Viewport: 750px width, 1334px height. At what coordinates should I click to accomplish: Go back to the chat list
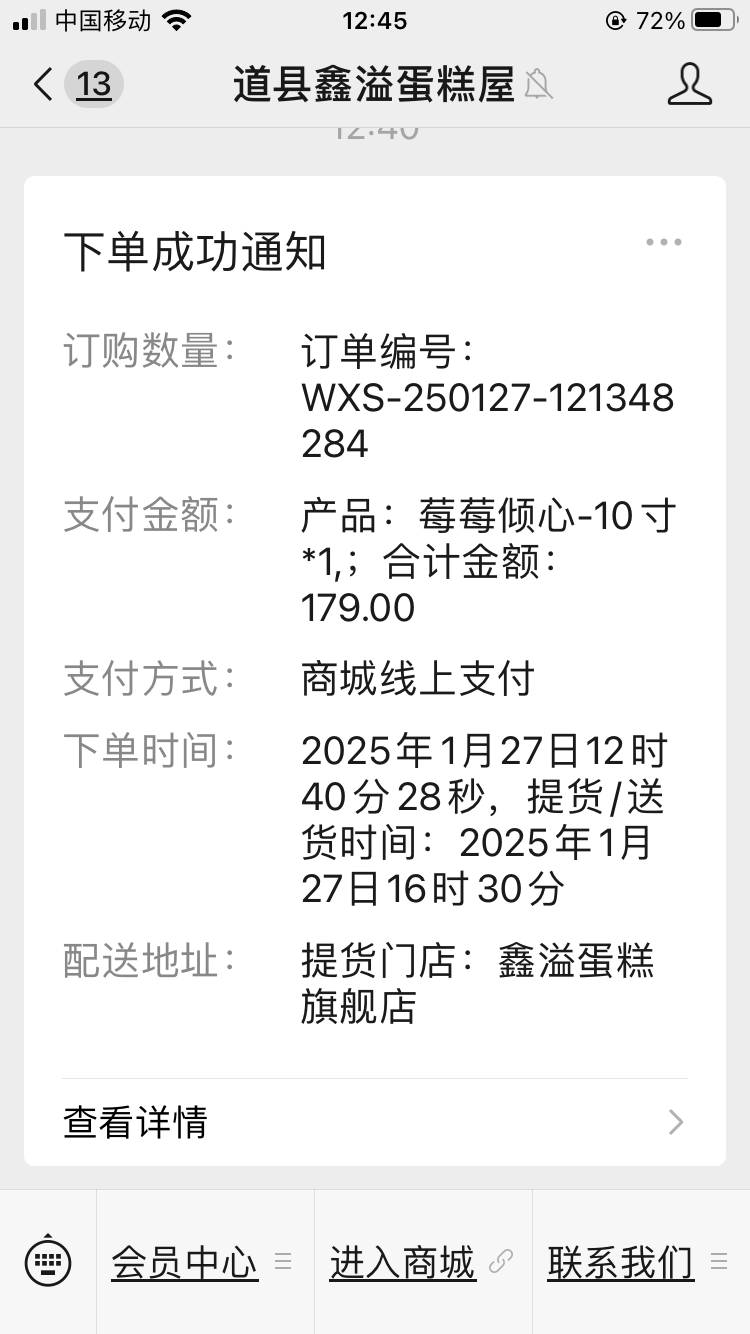tap(77, 84)
